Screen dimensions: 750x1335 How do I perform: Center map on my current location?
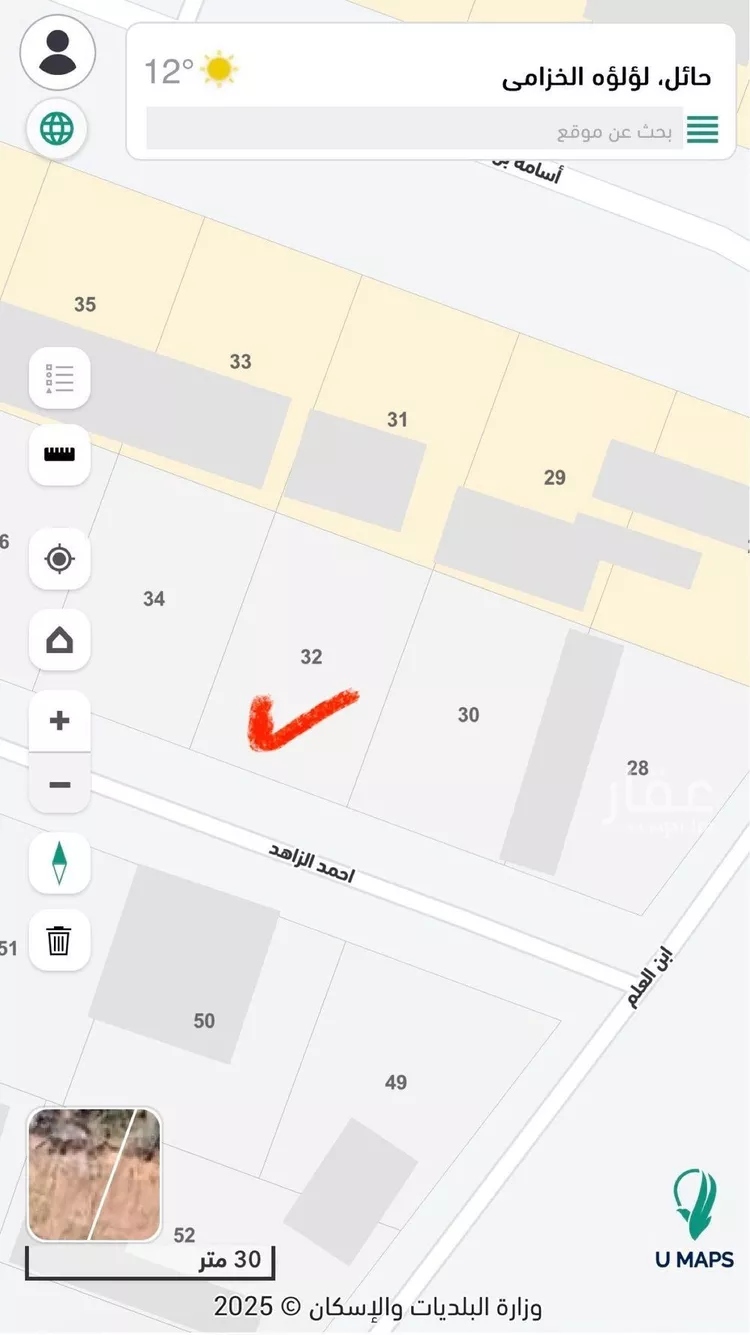[60, 559]
